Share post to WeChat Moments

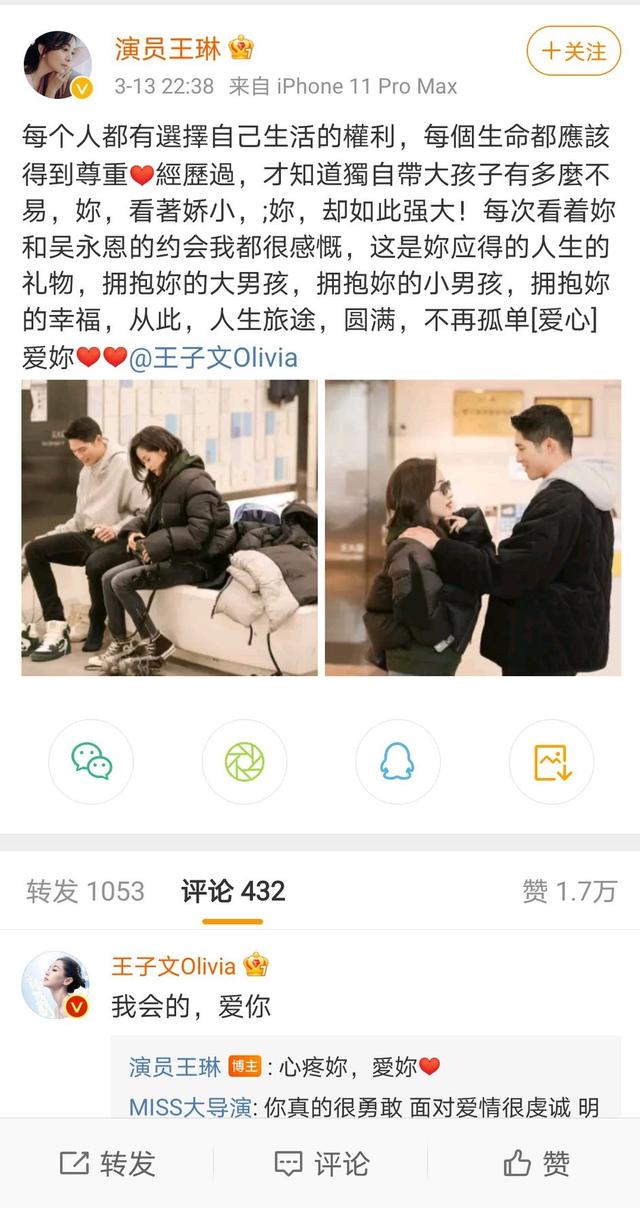[244, 762]
